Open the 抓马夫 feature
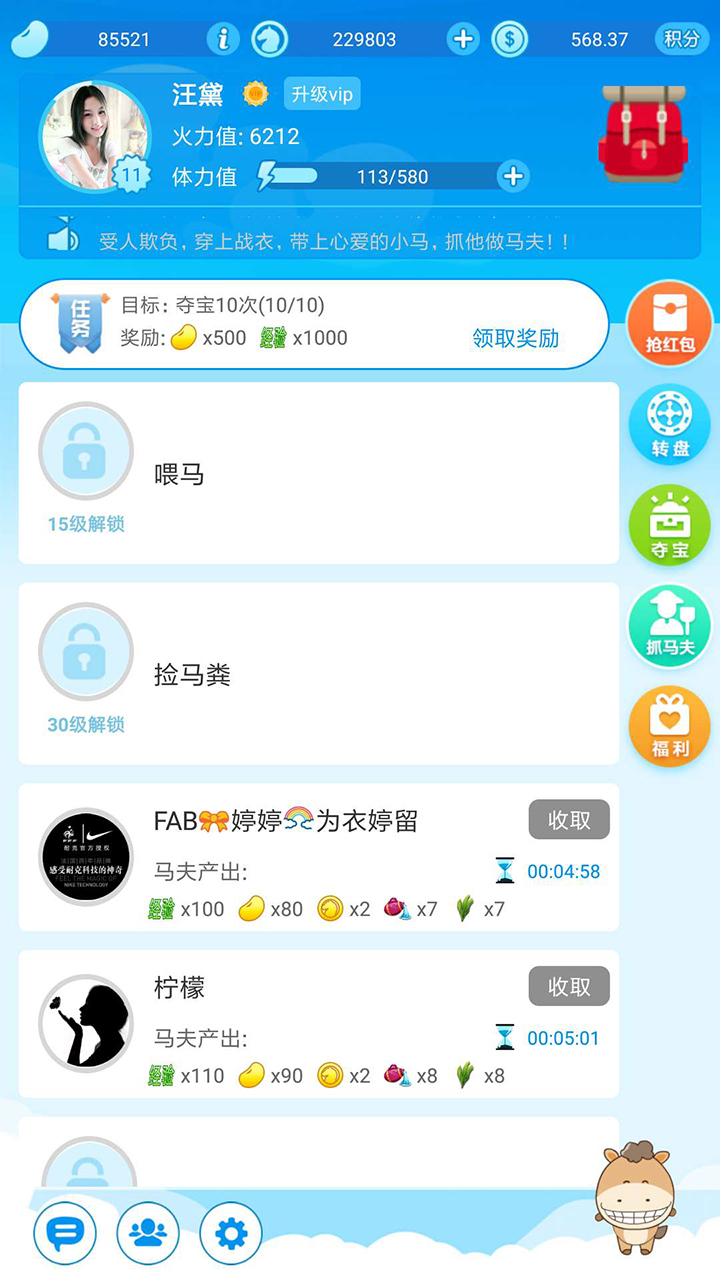 click(x=669, y=626)
